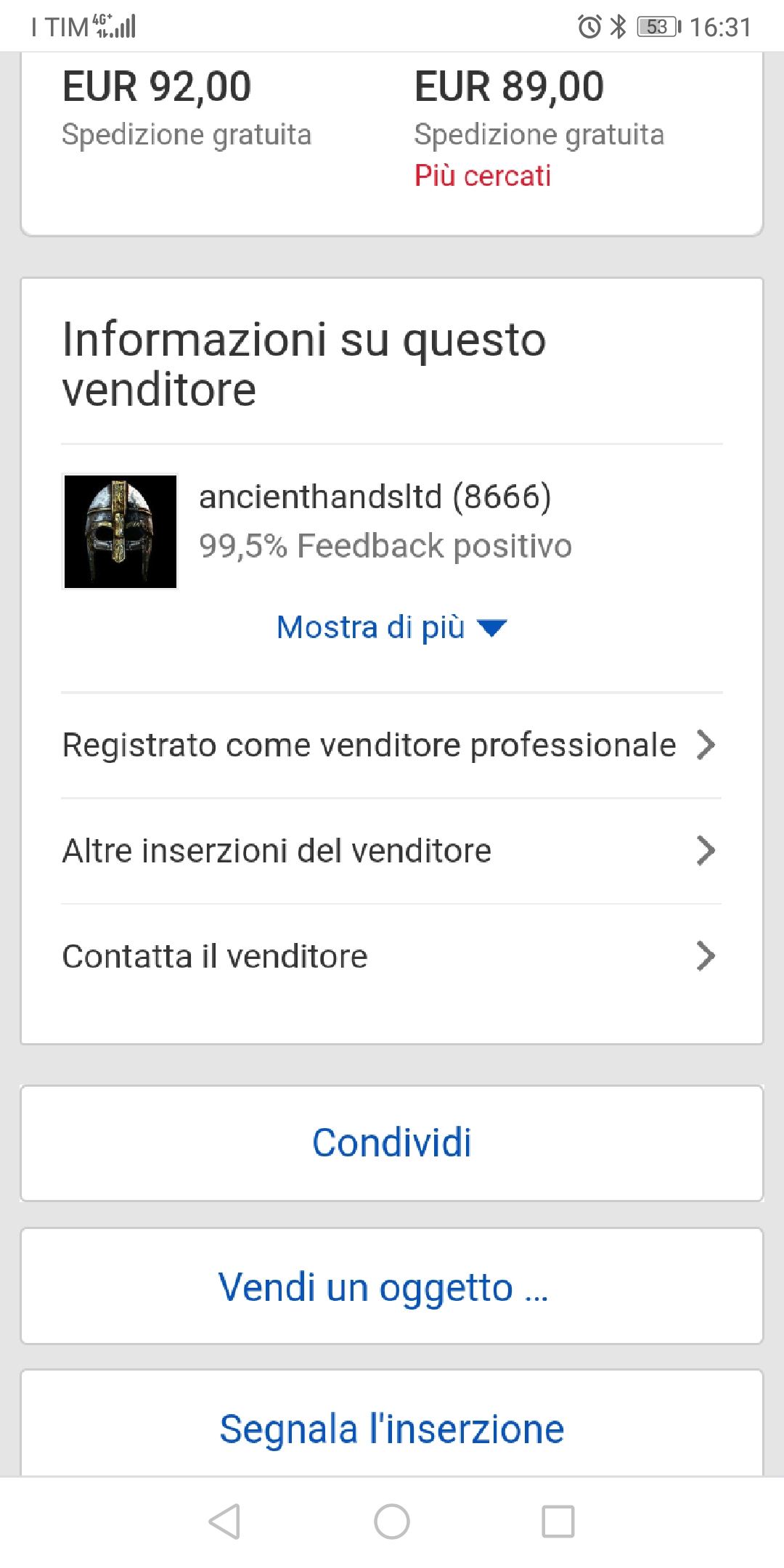Open Registrato come venditore professionale
This screenshot has width=784, height=1568.
391,745
